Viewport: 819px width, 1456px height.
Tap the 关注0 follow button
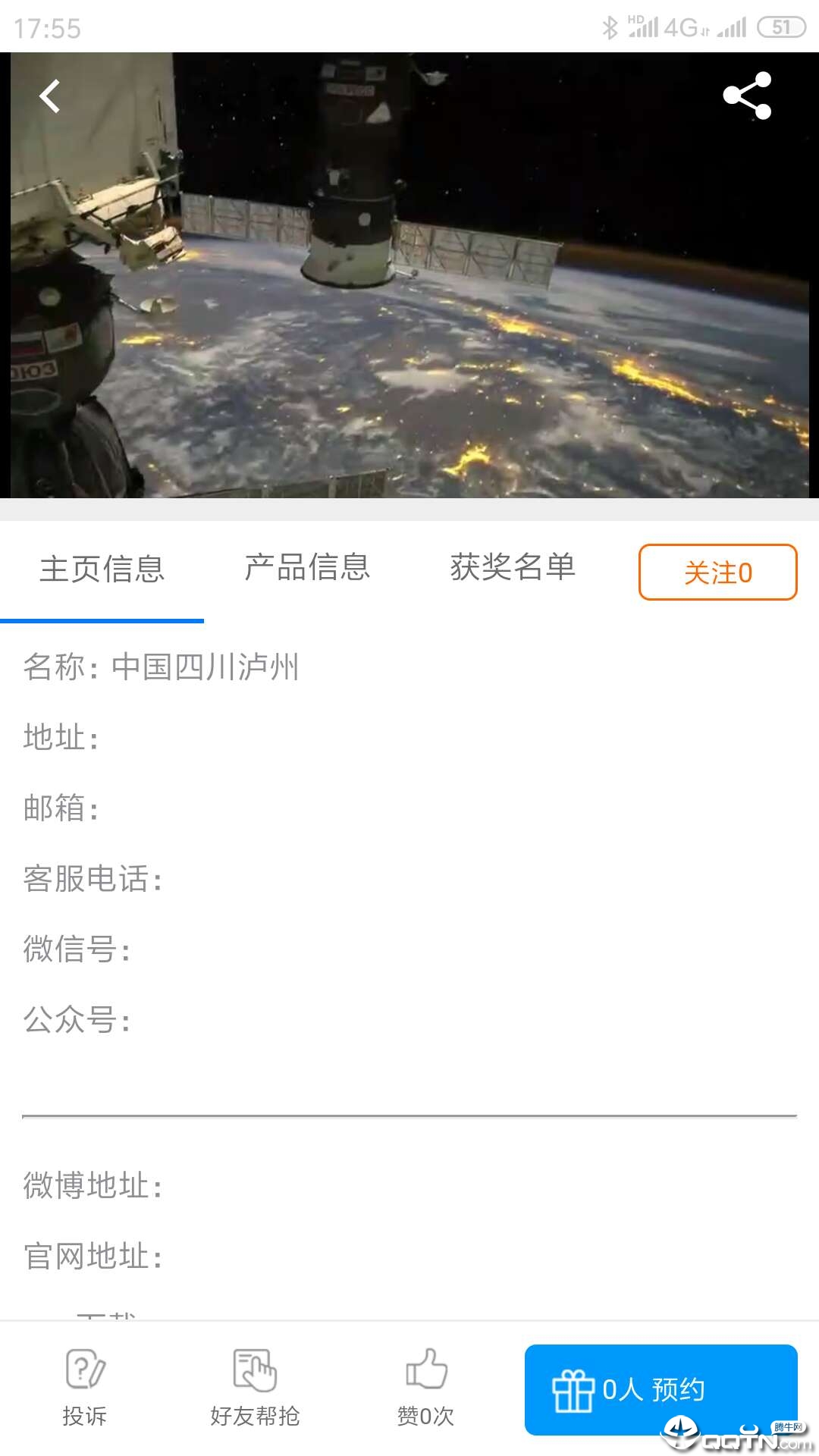[717, 573]
